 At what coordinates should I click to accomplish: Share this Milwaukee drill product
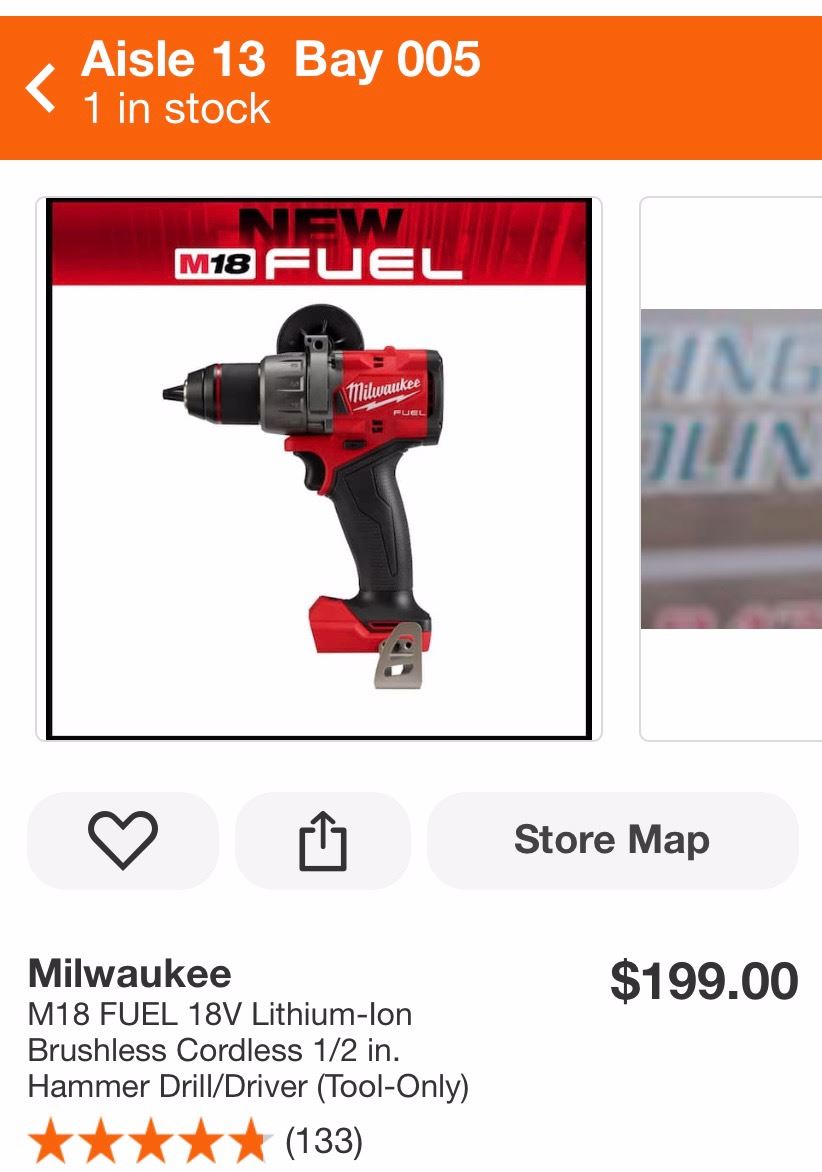pyautogui.click(x=323, y=841)
